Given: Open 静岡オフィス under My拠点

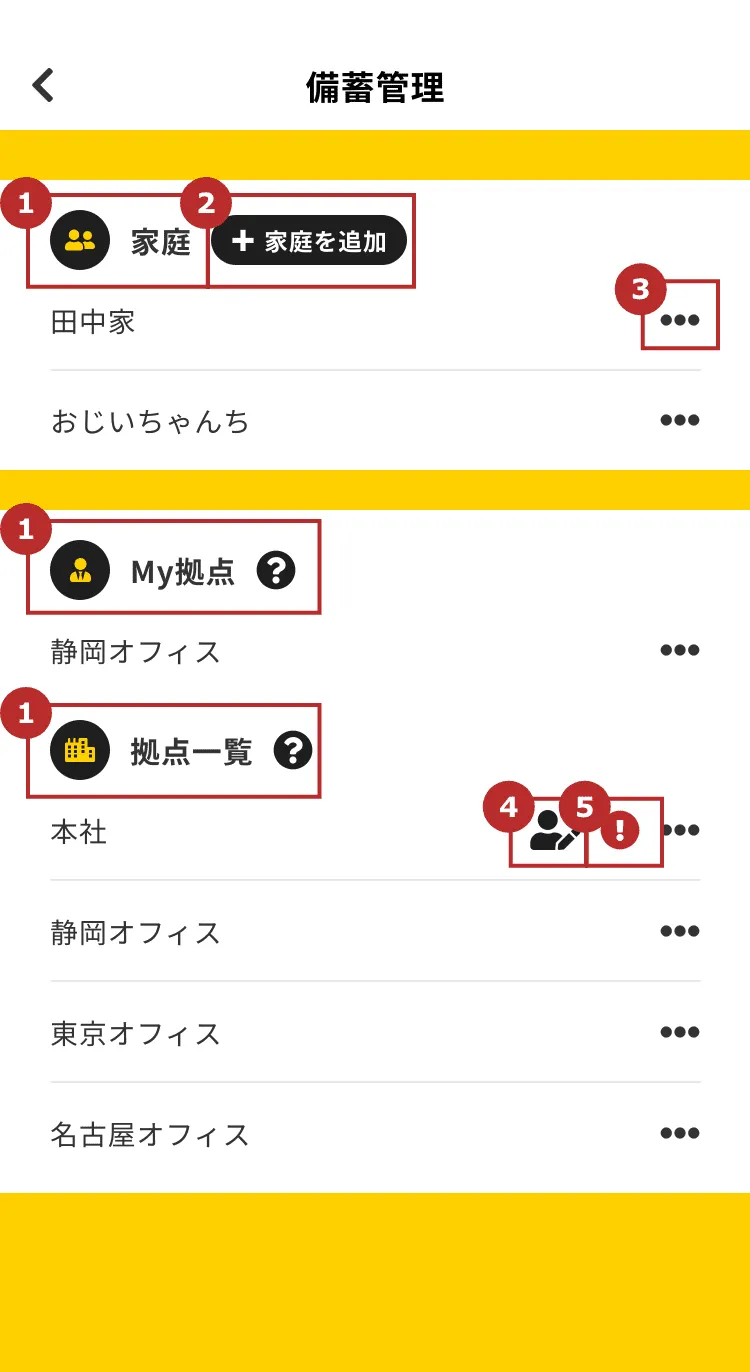Looking at the screenshot, I should (136, 652).
